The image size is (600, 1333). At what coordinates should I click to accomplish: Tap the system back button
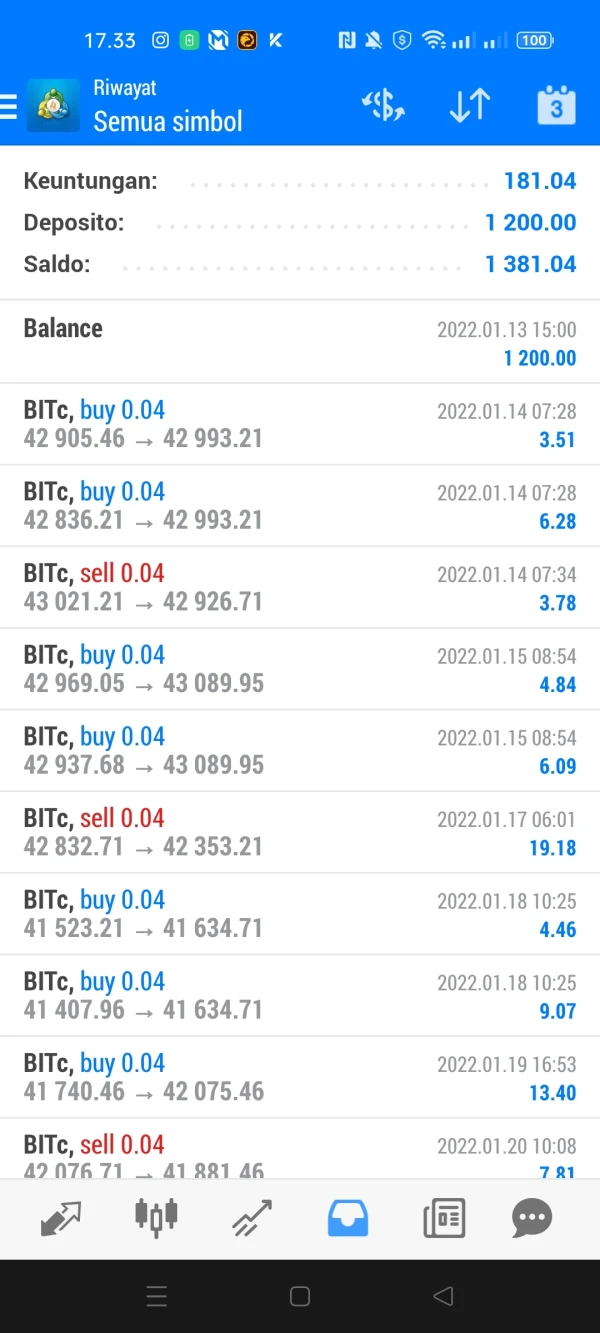[x=443, y=1297]
